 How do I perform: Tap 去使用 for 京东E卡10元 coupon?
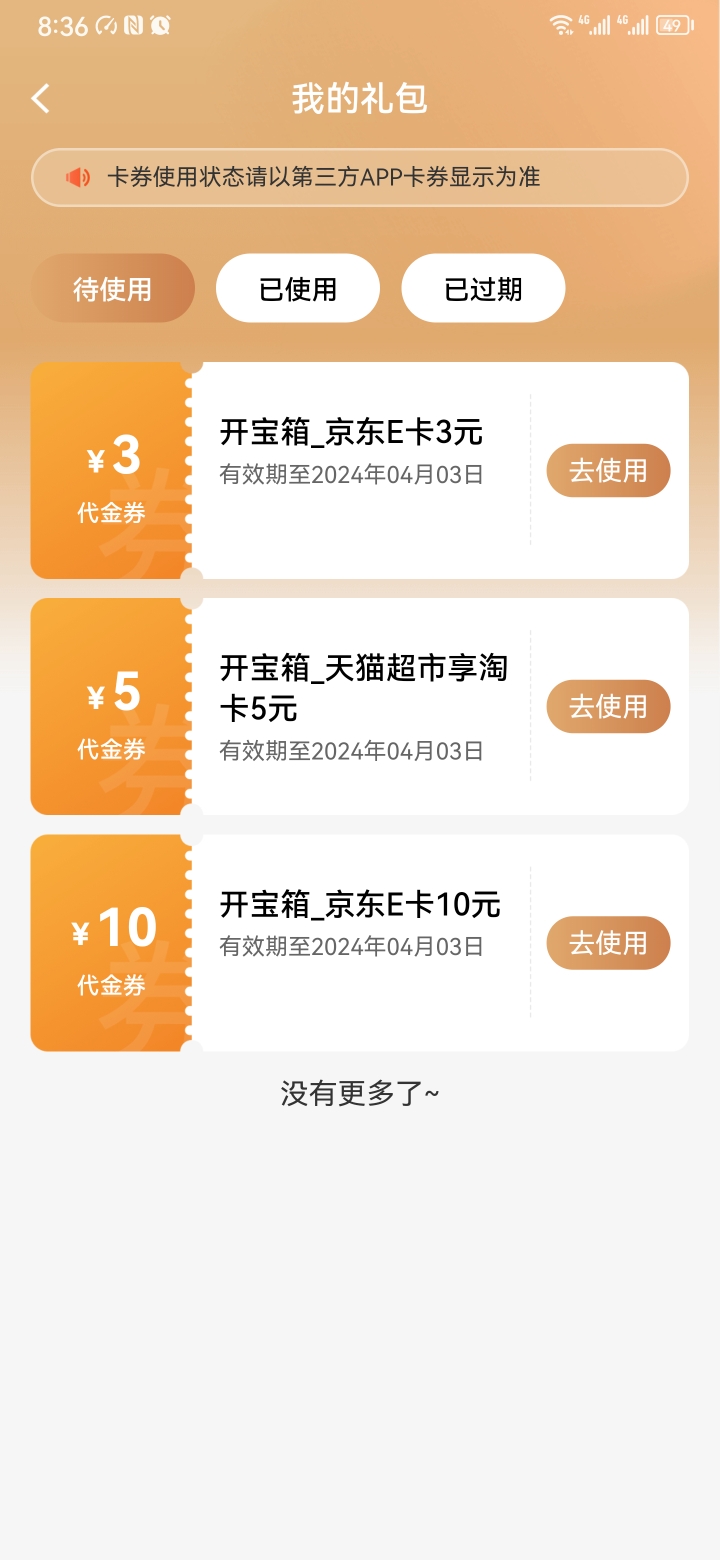pyautogui.click(x=608, y=943)
